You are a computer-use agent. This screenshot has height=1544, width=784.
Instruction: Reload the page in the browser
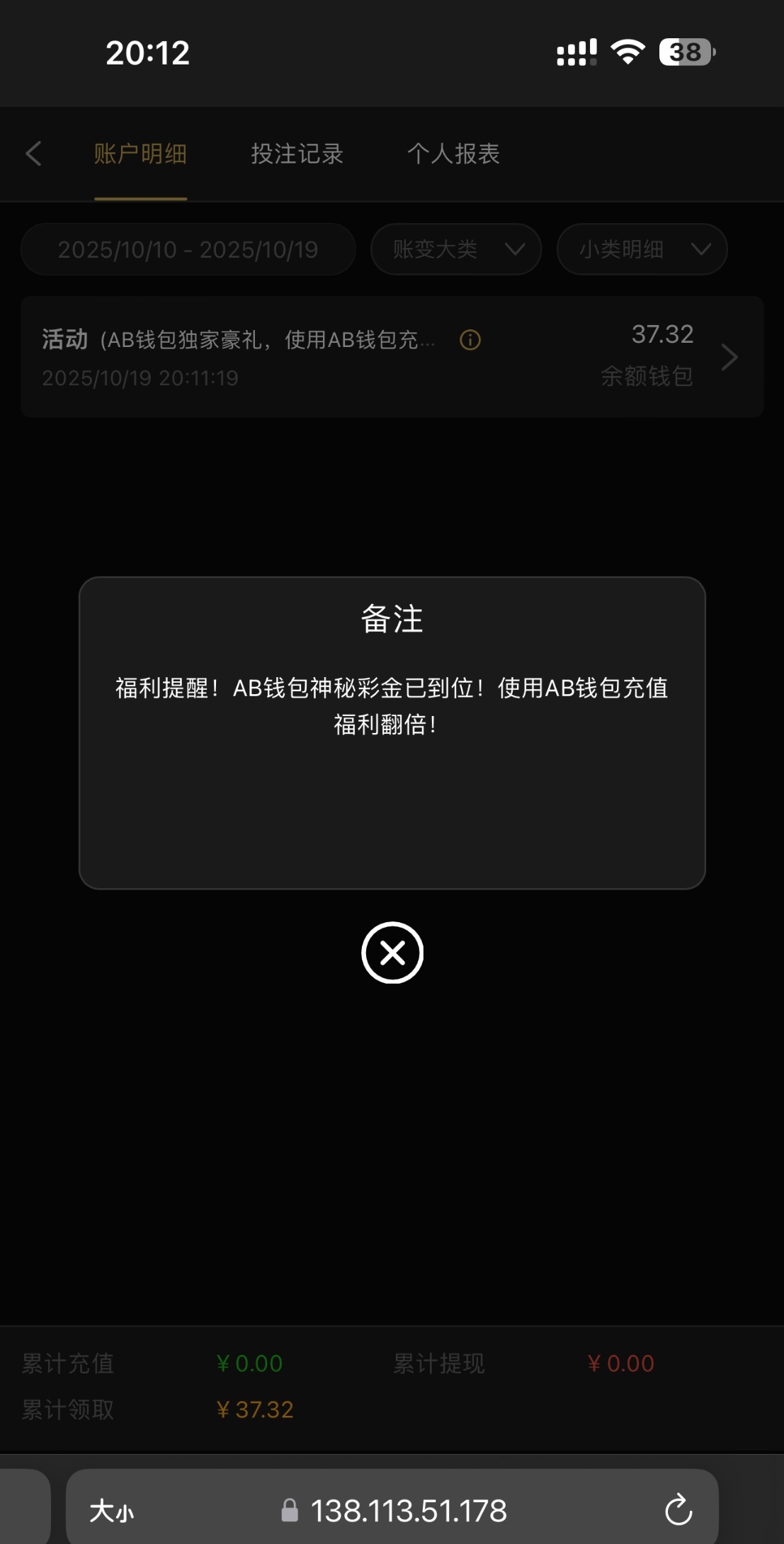pyautogui.click(x=678, y=1510)
